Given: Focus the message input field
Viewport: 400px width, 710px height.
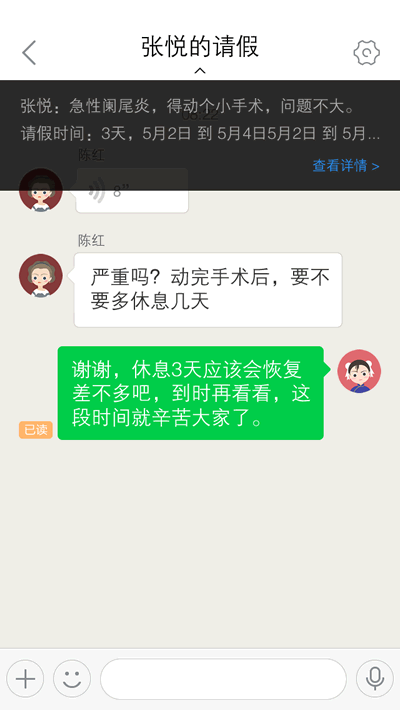Looking at the screenshot, I should pos(223,679).
